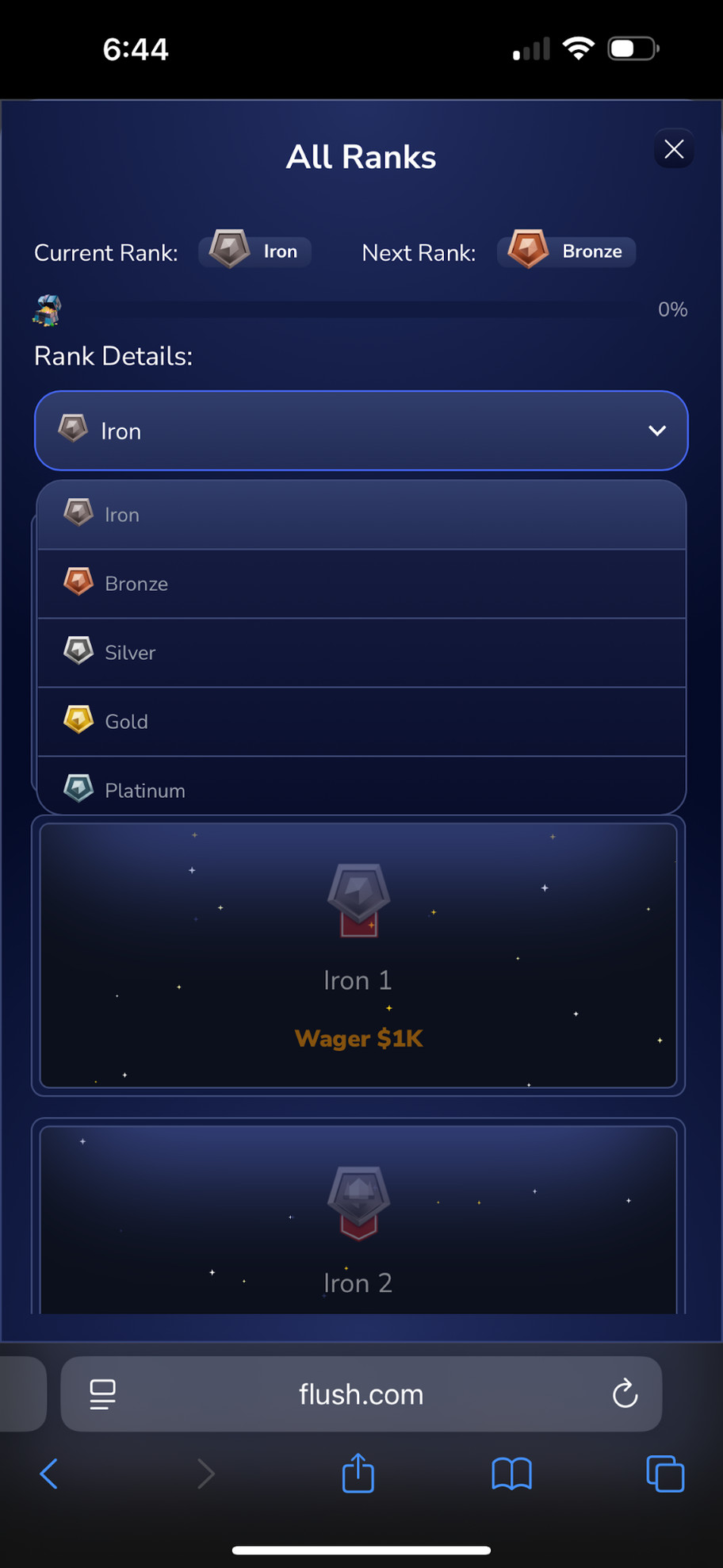Screen dimensions: 723x1568
Task: Choose Silver in the rank list
Action: (361, 653)
